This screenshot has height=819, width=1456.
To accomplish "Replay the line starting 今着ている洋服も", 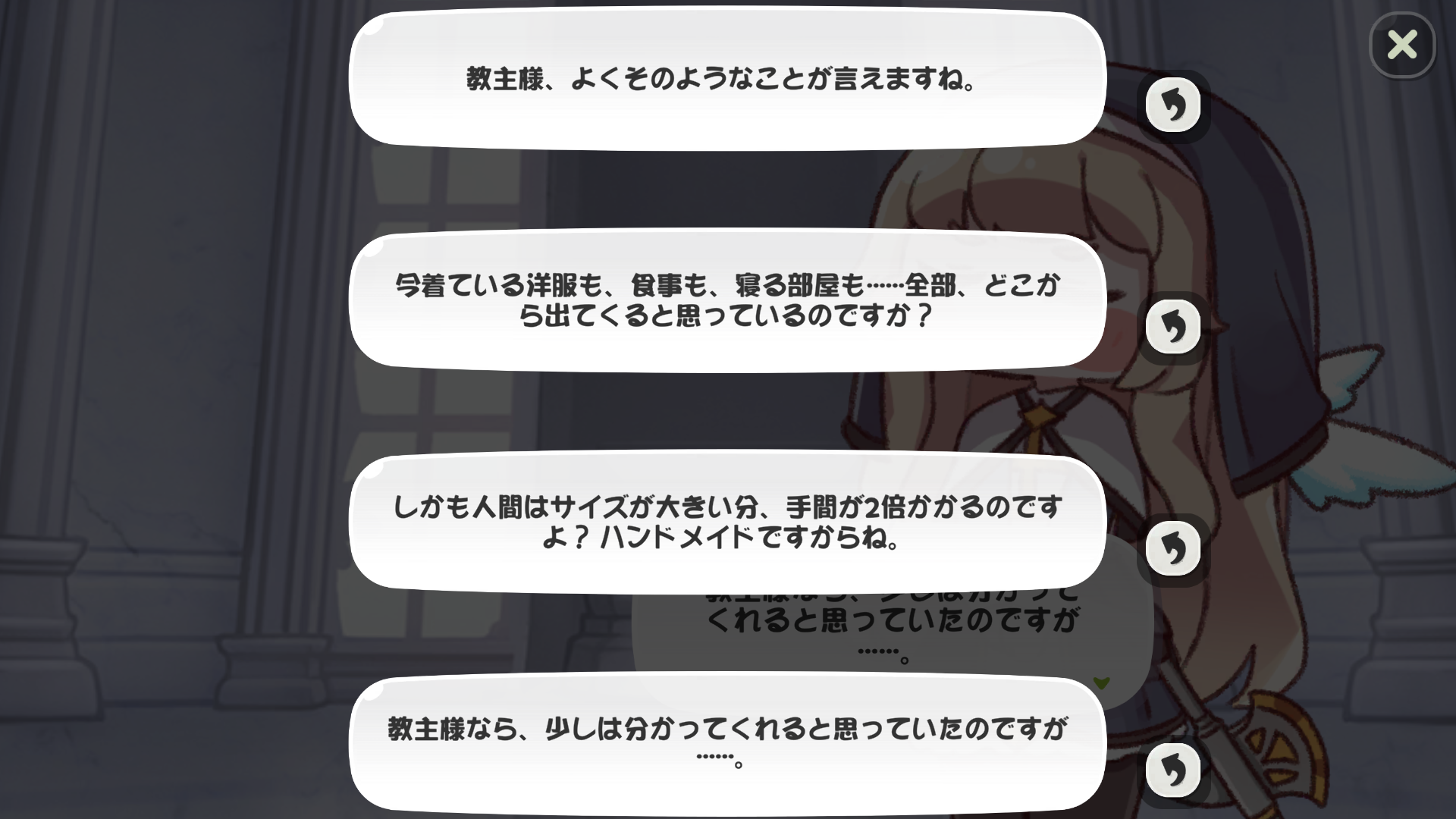I will tap(1172, 327).
